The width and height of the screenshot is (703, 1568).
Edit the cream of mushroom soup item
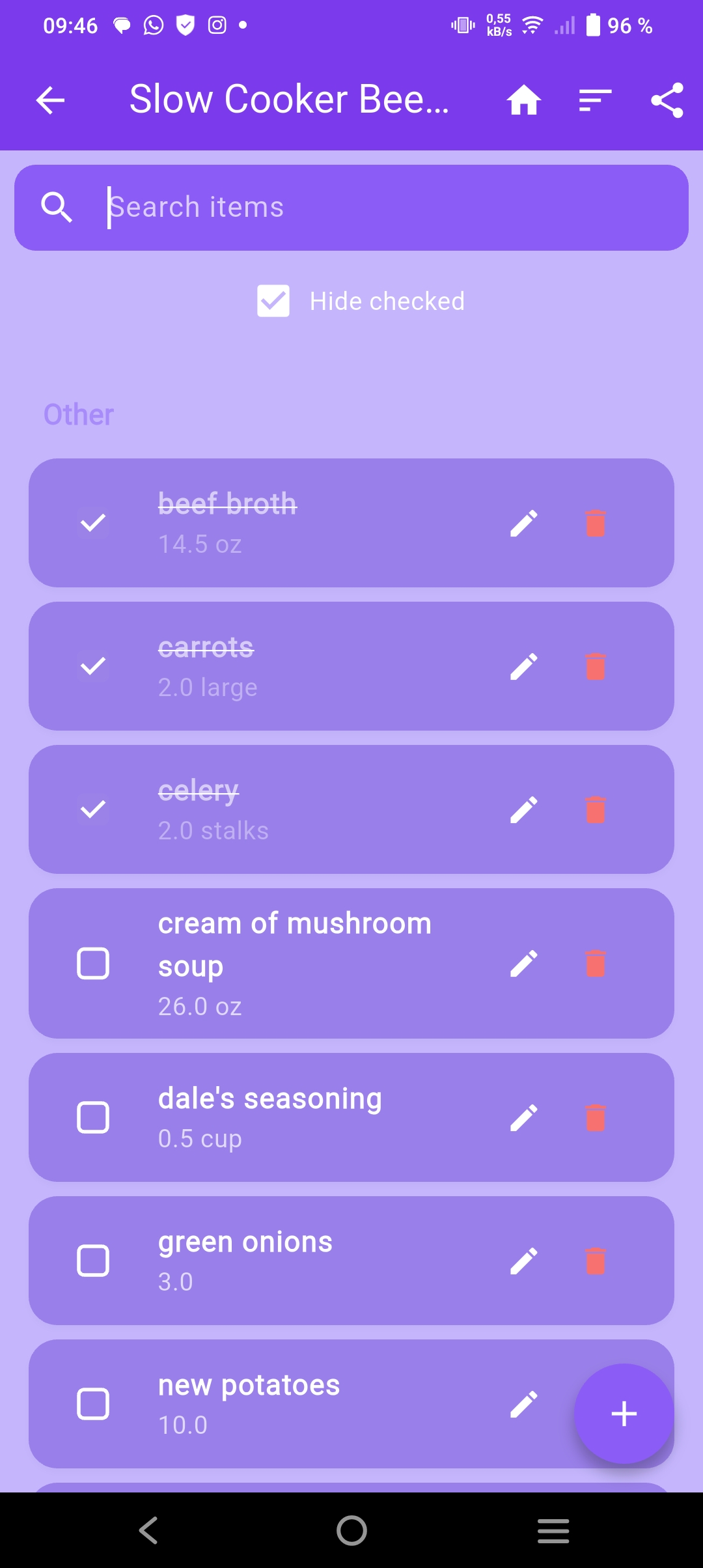coord(524,963)
